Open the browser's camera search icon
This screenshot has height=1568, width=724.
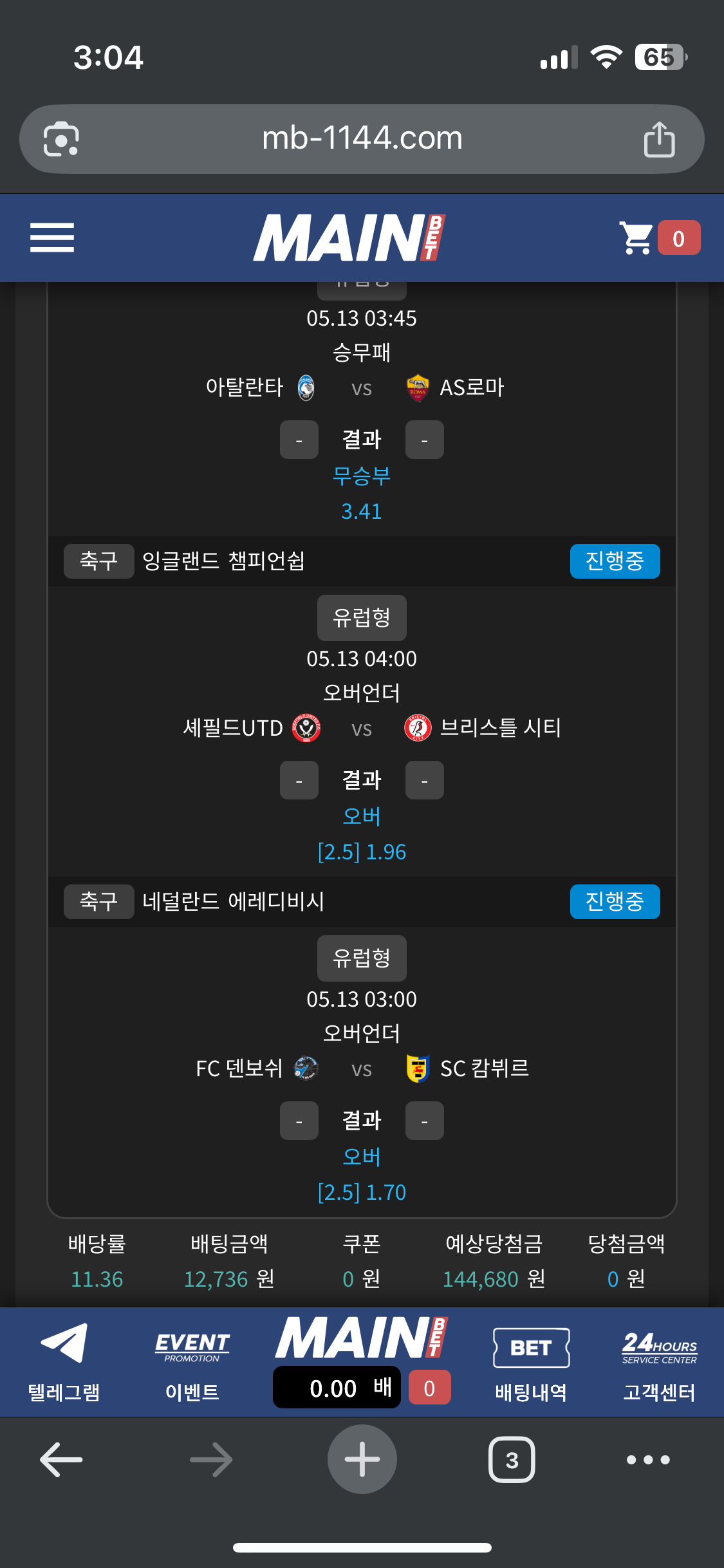tap(61, 139)
